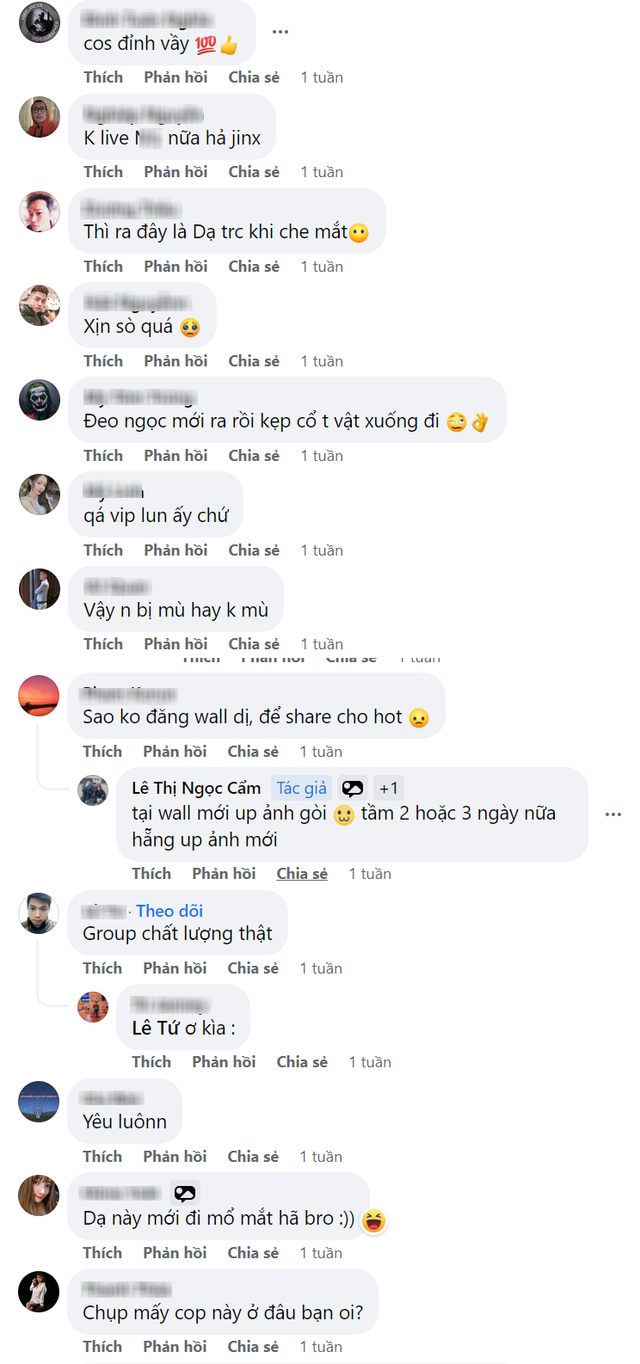This screenshot has width=640, height=1364.
Task: Reply to the 'Group chất lượng thật' comment
Action: point(175,968)
